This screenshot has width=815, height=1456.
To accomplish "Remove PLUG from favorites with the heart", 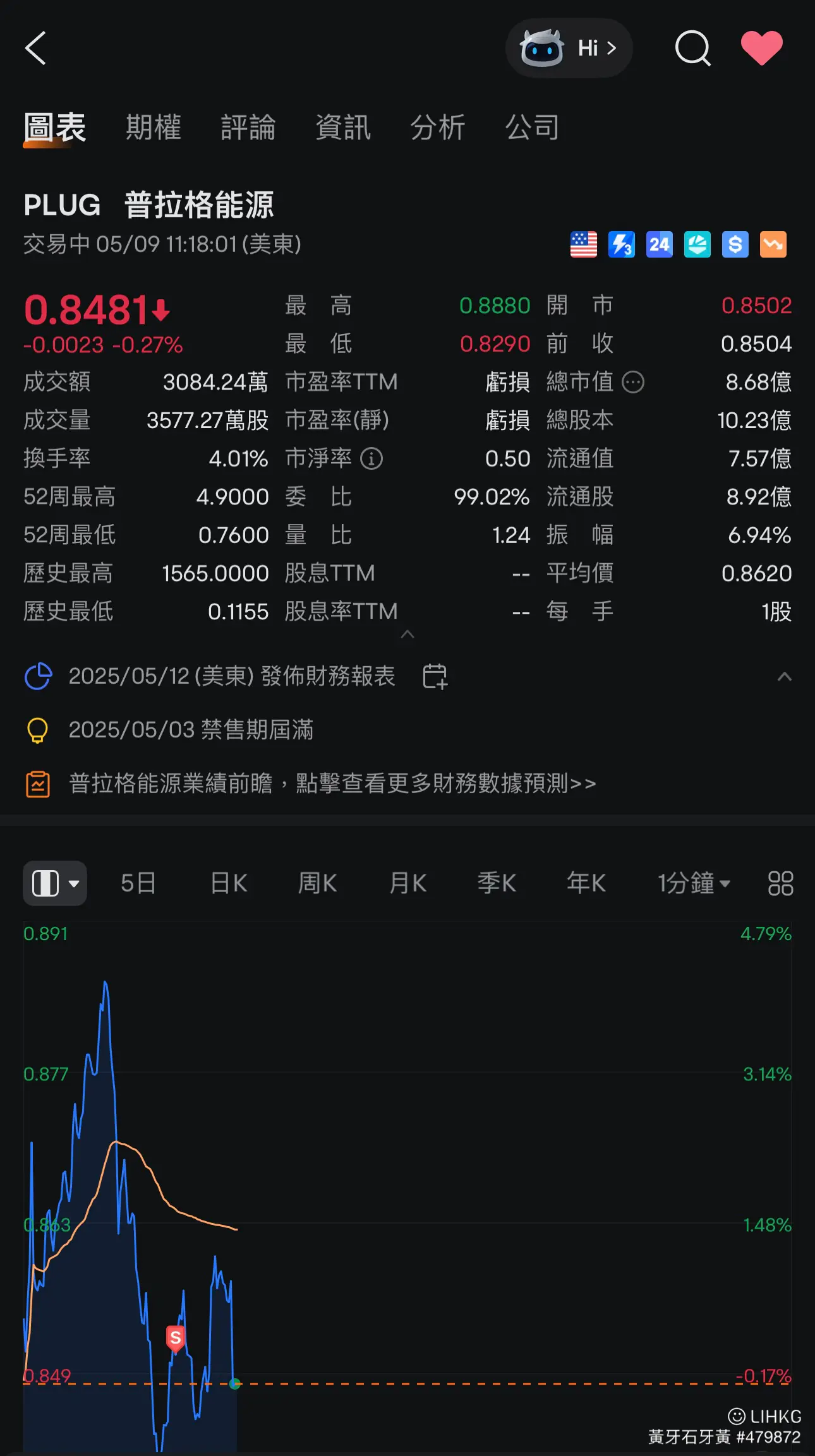I will [x=761, y=48].
